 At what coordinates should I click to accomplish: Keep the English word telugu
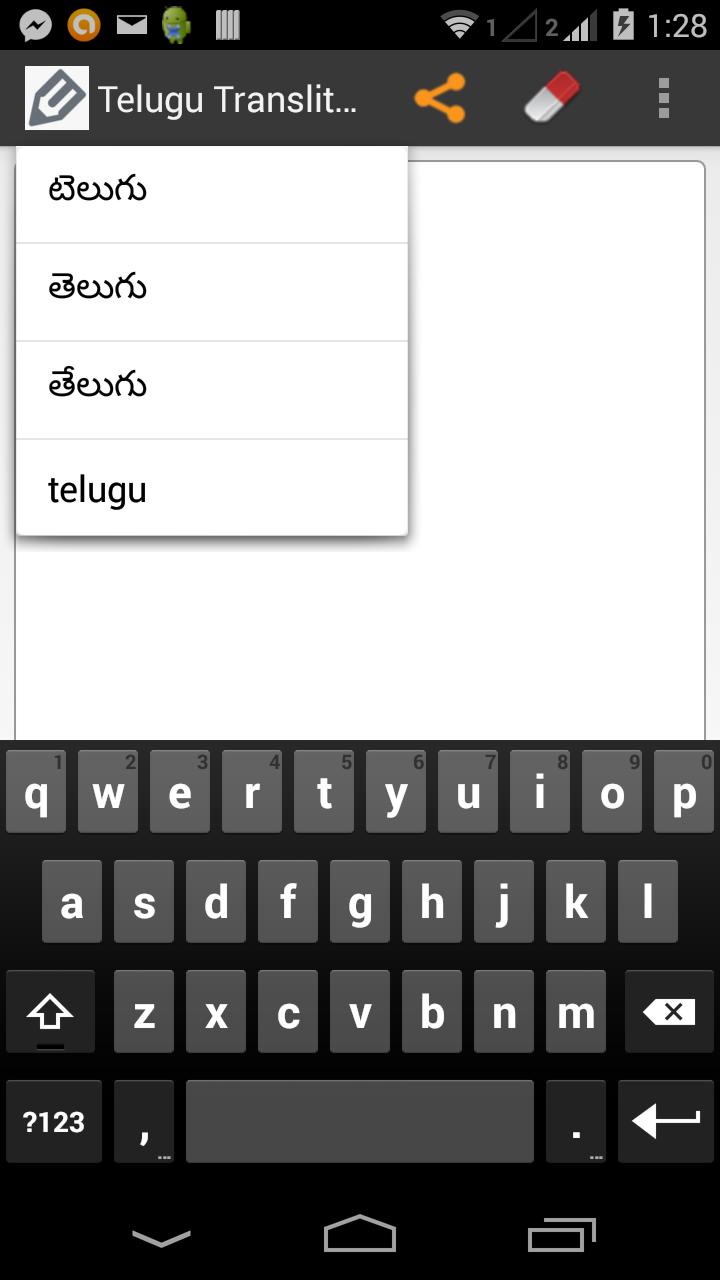pos(212,489)
